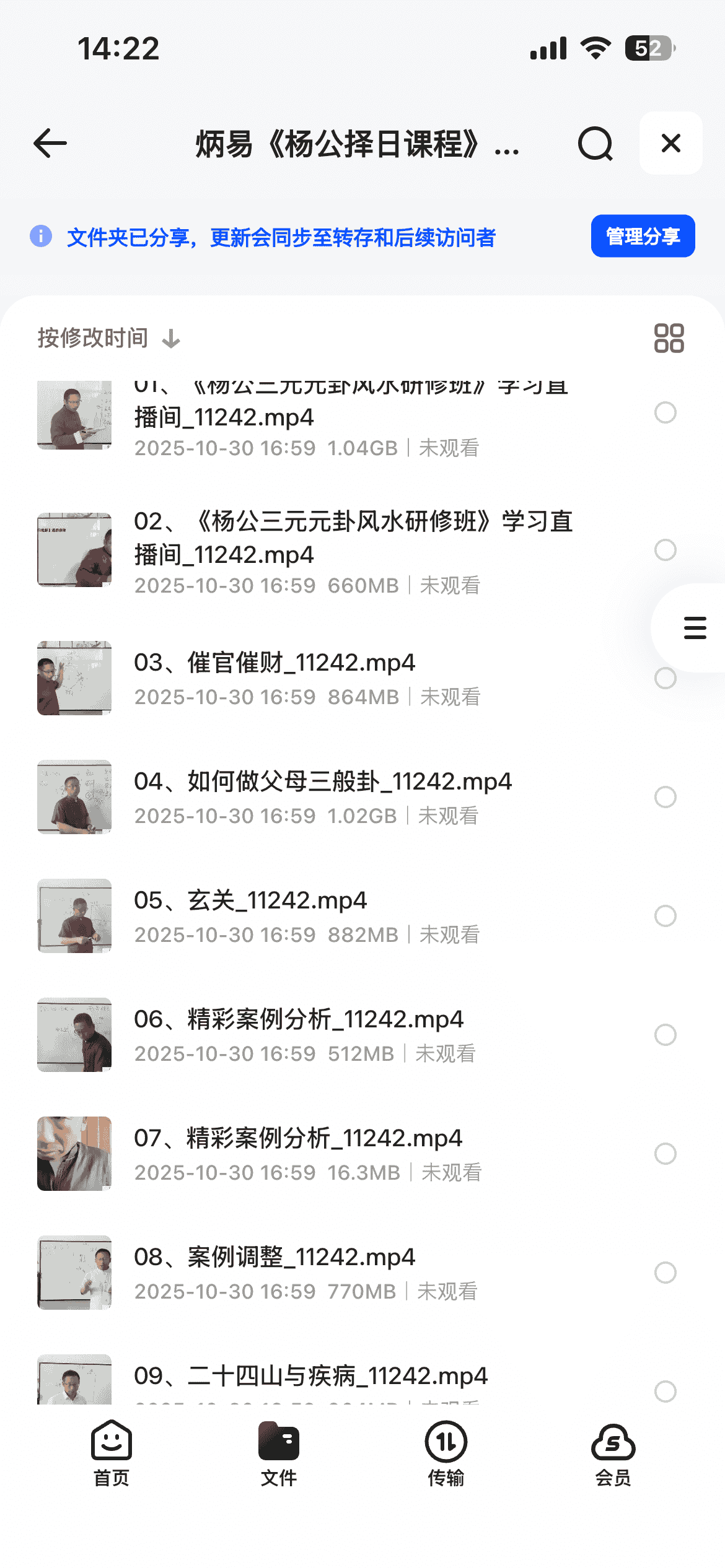Open search in this folder
Viewport: 725px width, 1568px height.
595,144
